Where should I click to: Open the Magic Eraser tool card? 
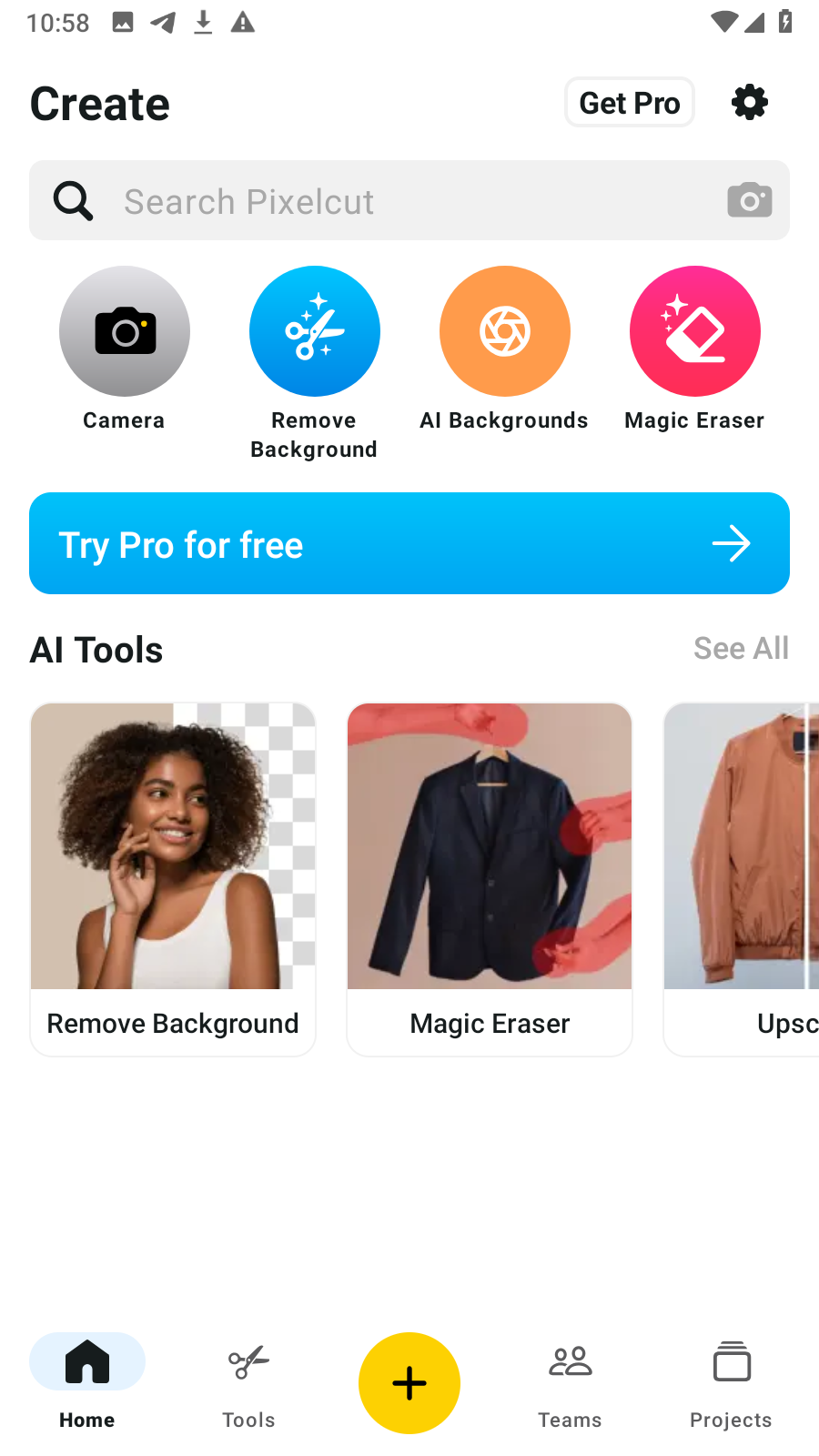[x=490, y=879]
